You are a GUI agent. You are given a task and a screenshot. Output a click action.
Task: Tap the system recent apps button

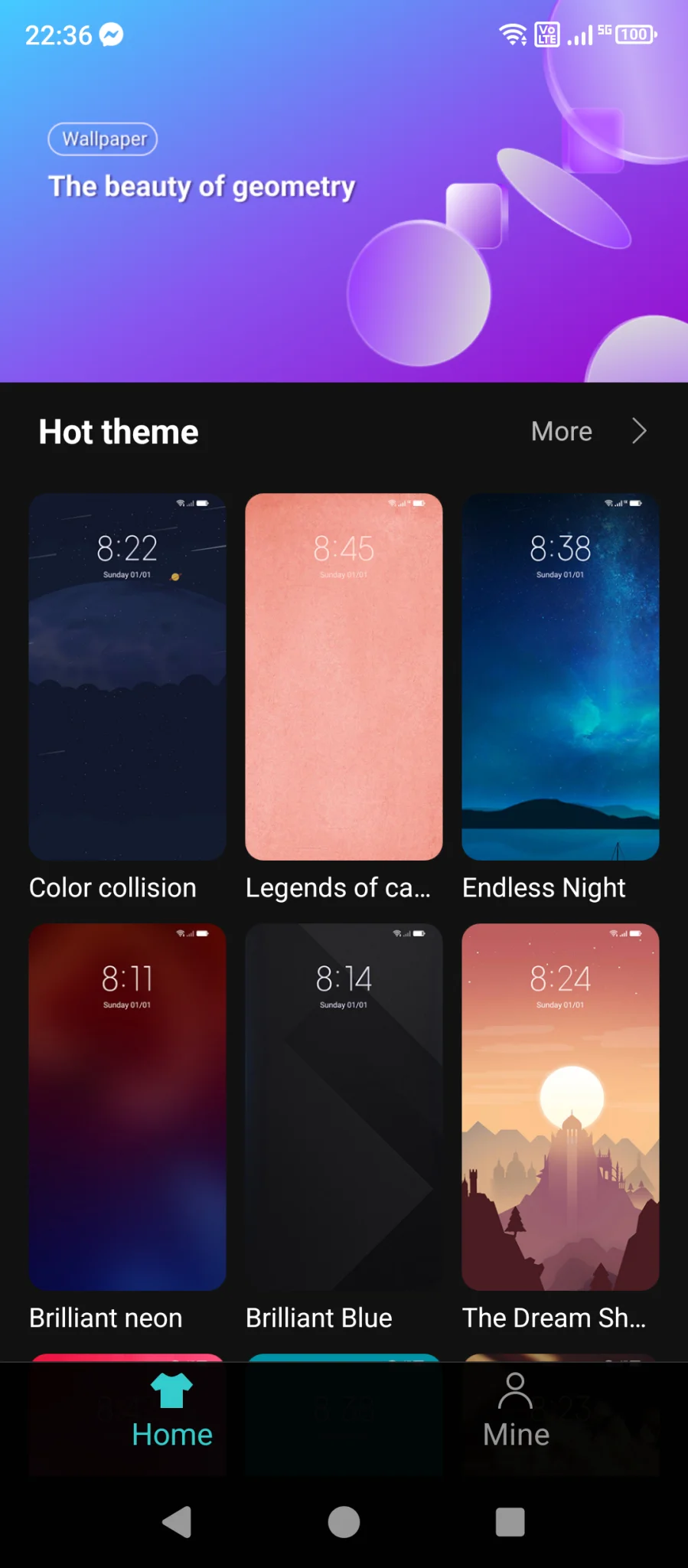pos(510,1522)
